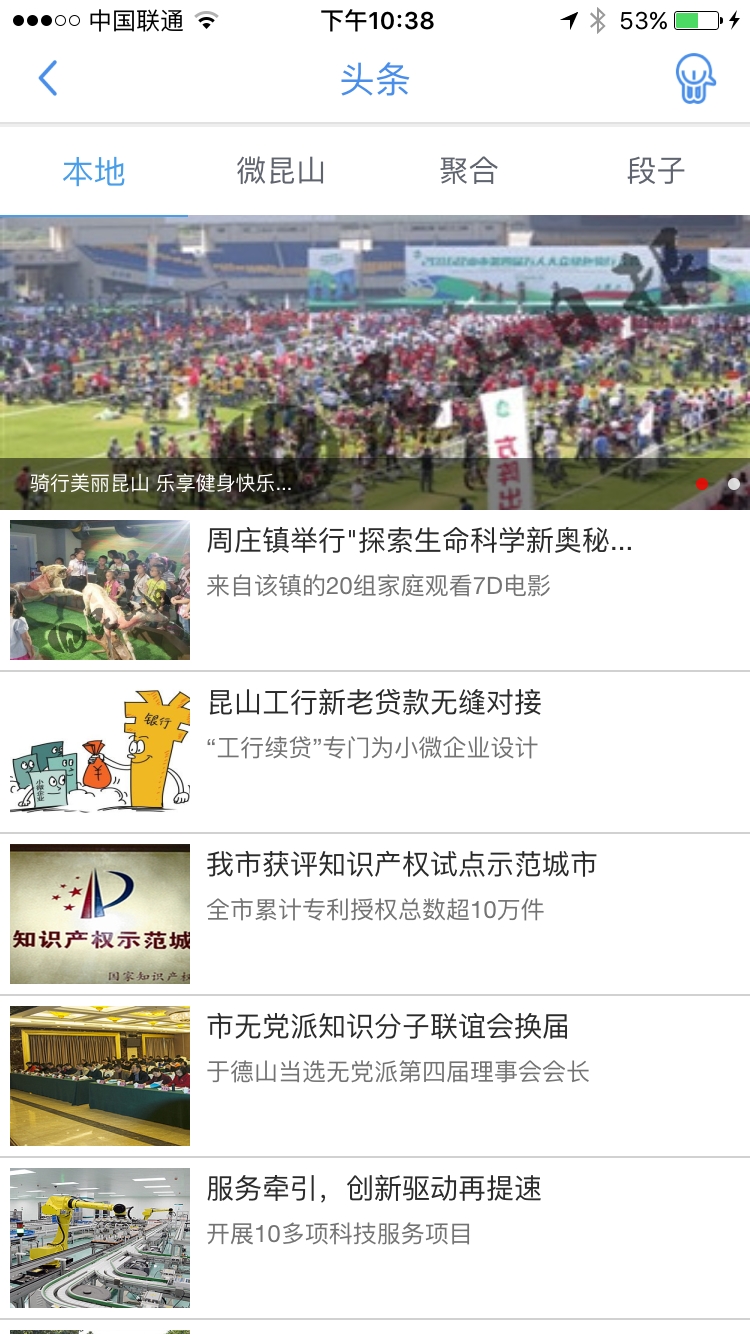
Task: Switch to the 微昆山 tab
Action: click(281, 171)
